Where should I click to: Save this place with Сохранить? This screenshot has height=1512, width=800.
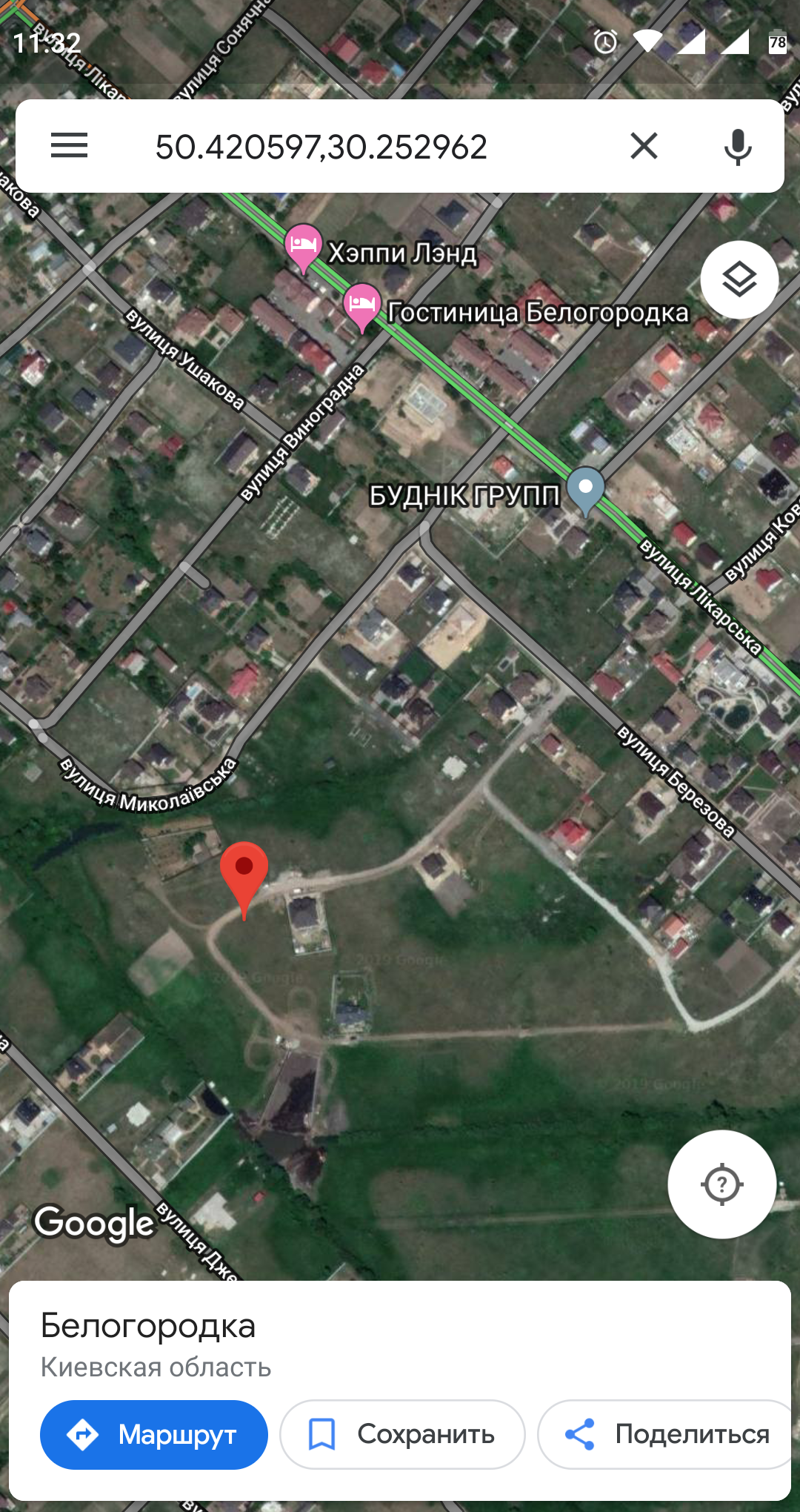click(402, 1435)
